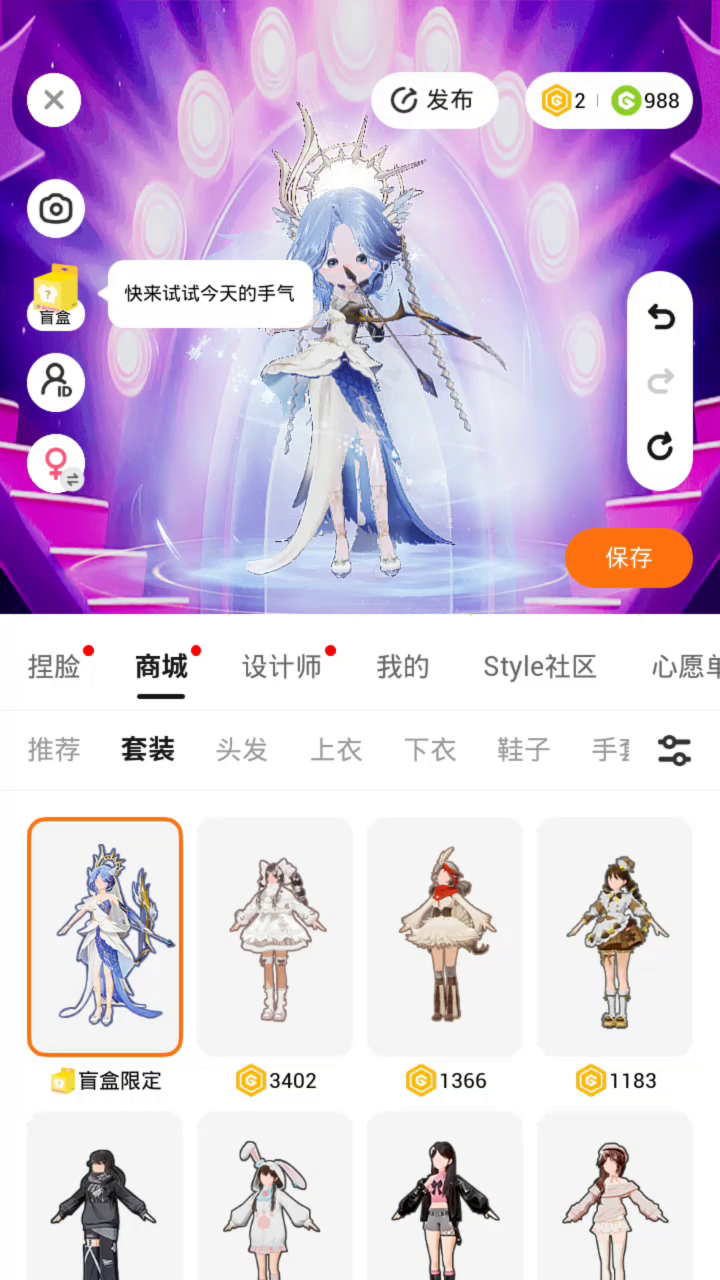Open the 我的 tab
The image size is (720, 1280).
(x=403, y=667)
